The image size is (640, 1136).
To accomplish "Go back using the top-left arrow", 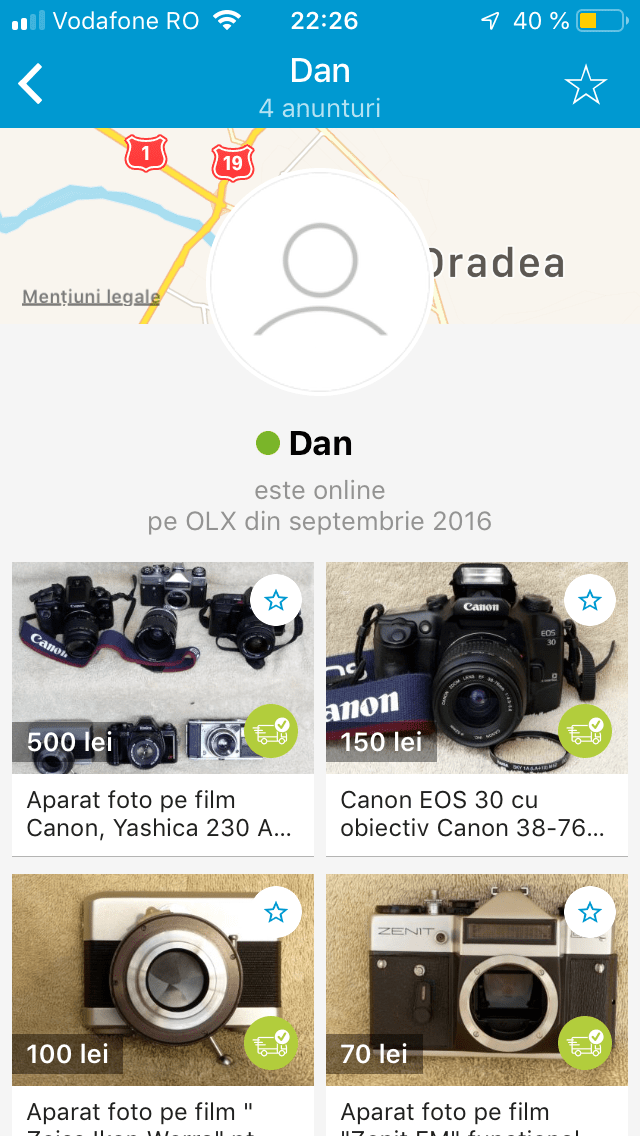I will [32, 84].
